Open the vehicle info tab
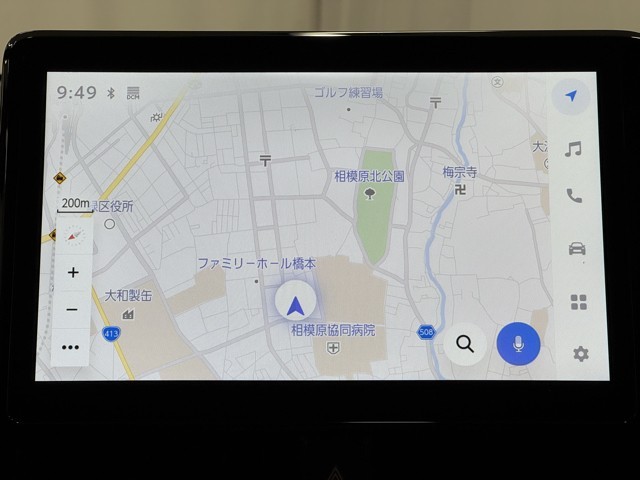Image resolution: width=640 pixels, height=480 pixels. 576,249
